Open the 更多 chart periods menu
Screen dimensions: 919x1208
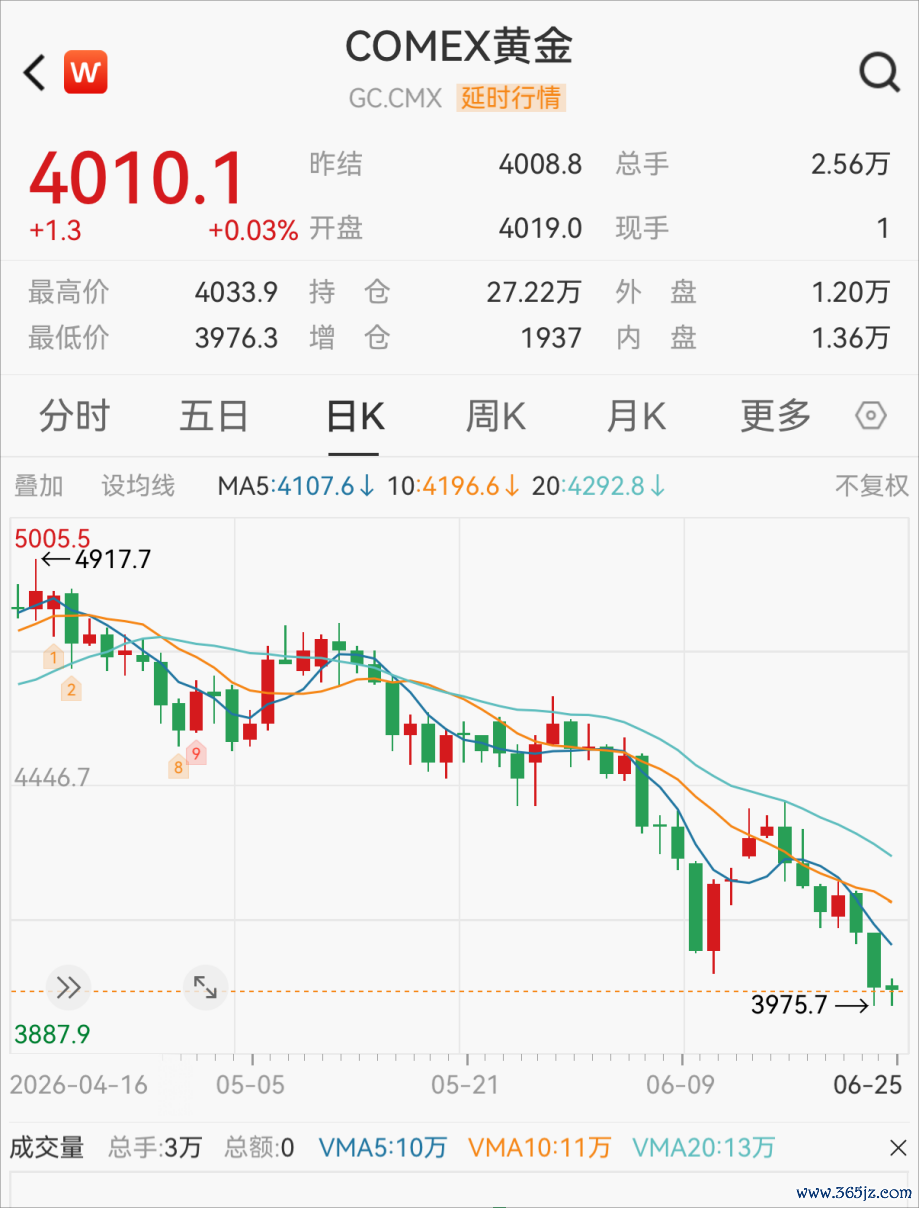(776, 416)
